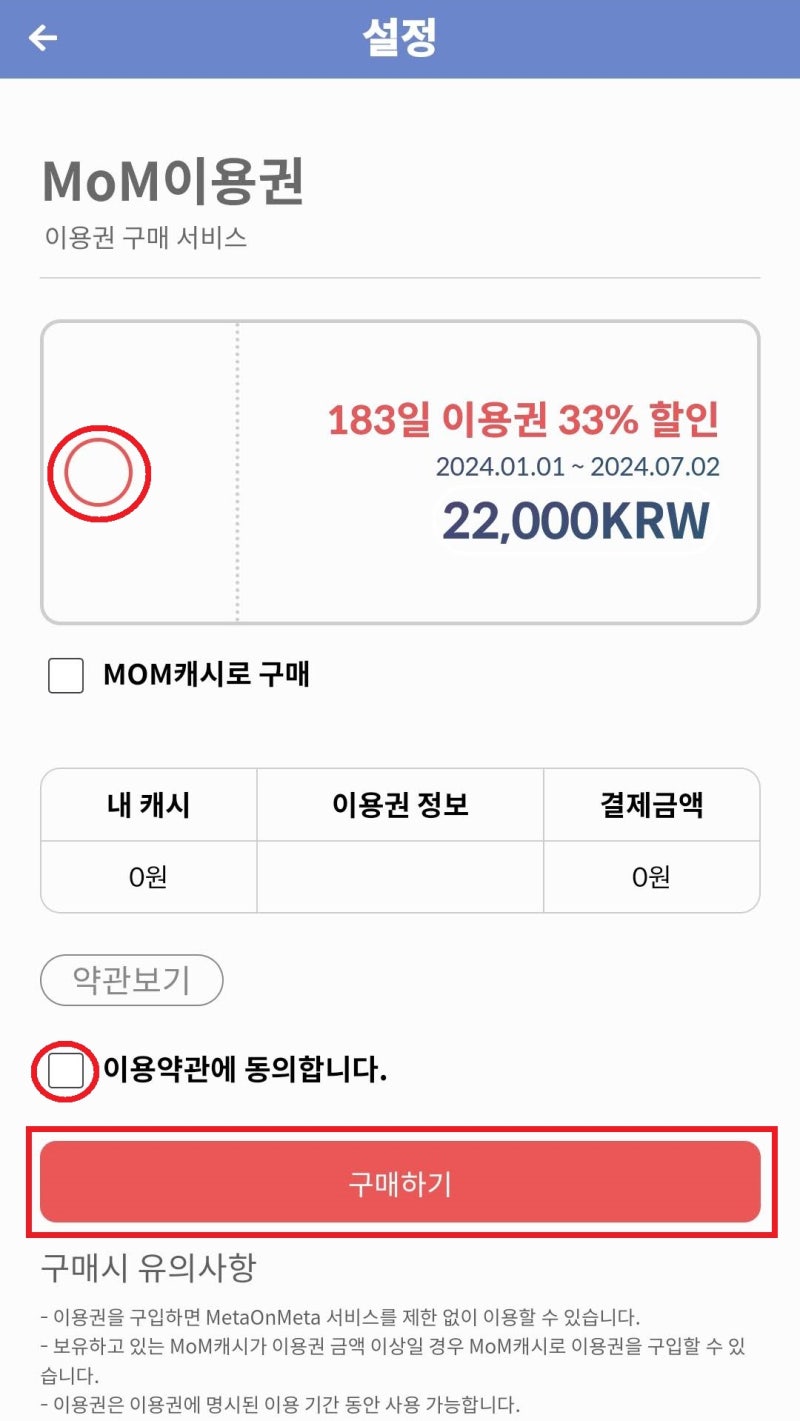Check the 이용약관에 동의합니다 agreement box
Image resolution: width=800 pixels, height=1421 pixels.
pyautogui.click(x=63, y=1070)
